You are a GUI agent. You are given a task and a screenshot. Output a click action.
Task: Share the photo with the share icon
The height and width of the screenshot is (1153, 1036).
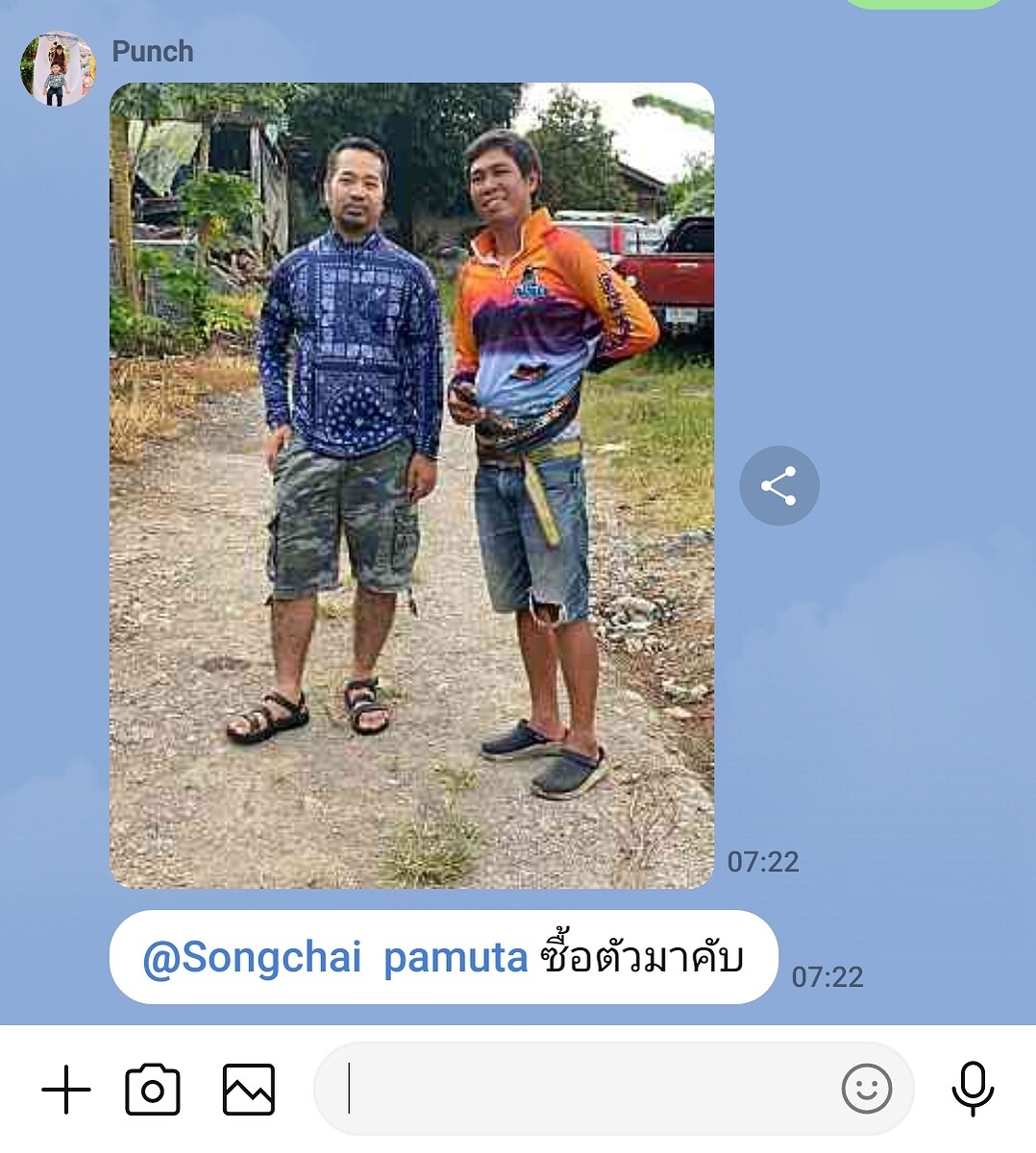[778, 486]
